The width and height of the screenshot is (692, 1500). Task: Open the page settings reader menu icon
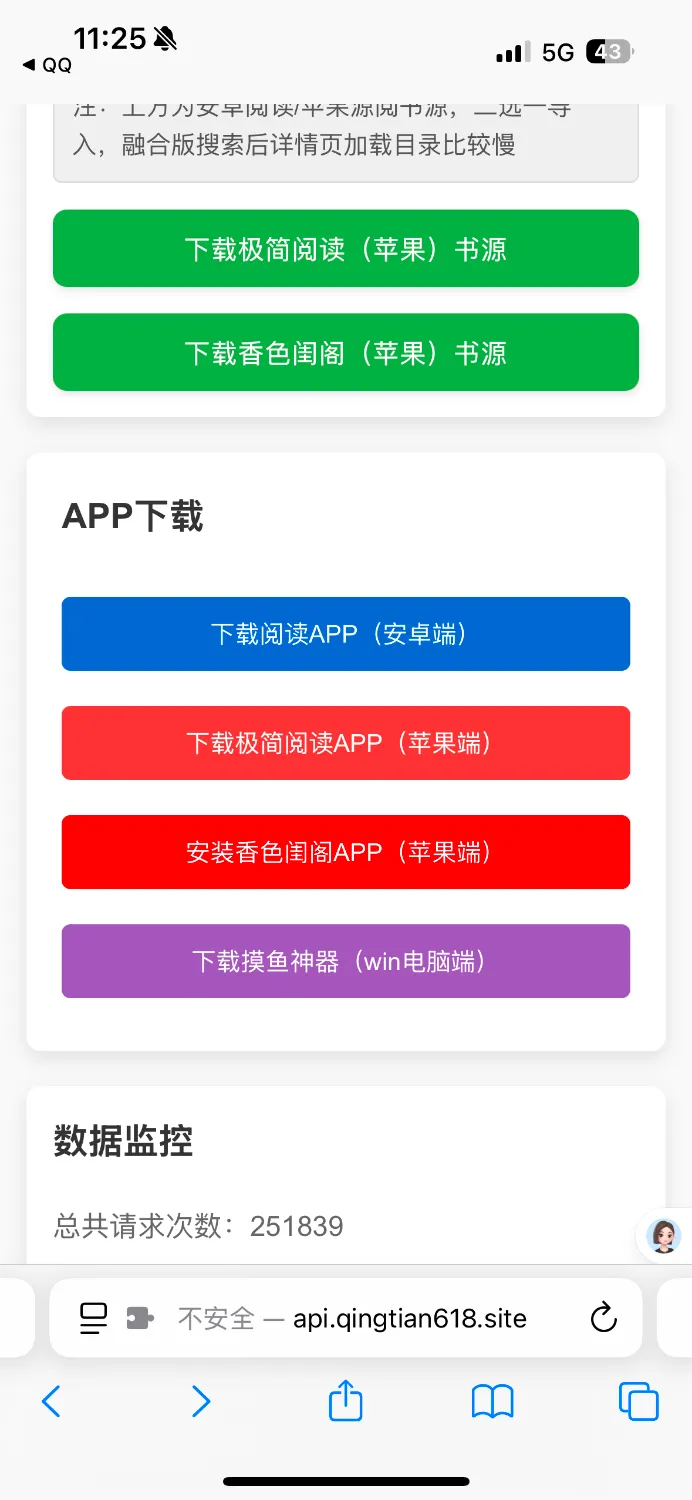(94, 1318)
